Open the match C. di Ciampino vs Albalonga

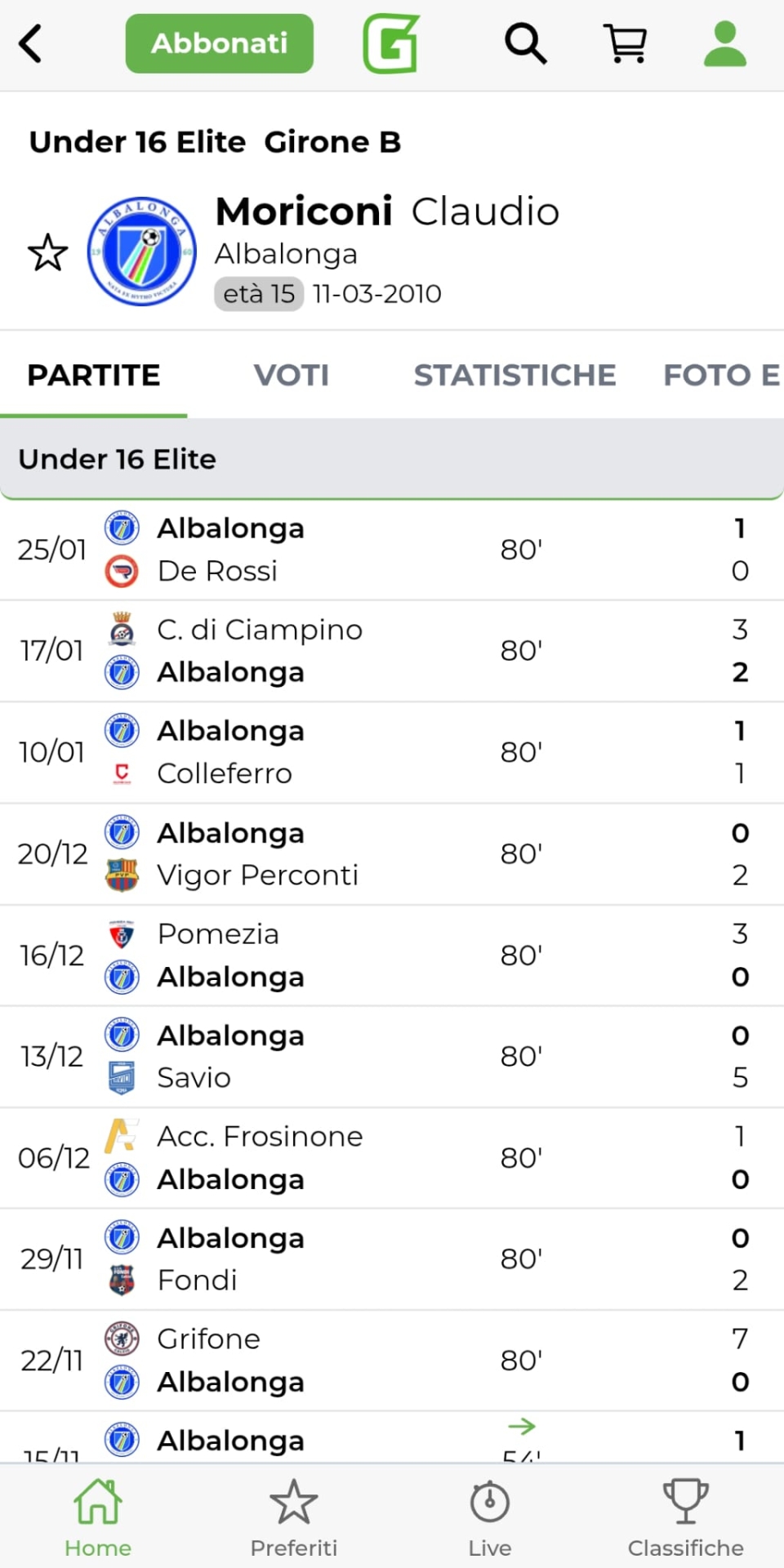click(x=392, y=651)
